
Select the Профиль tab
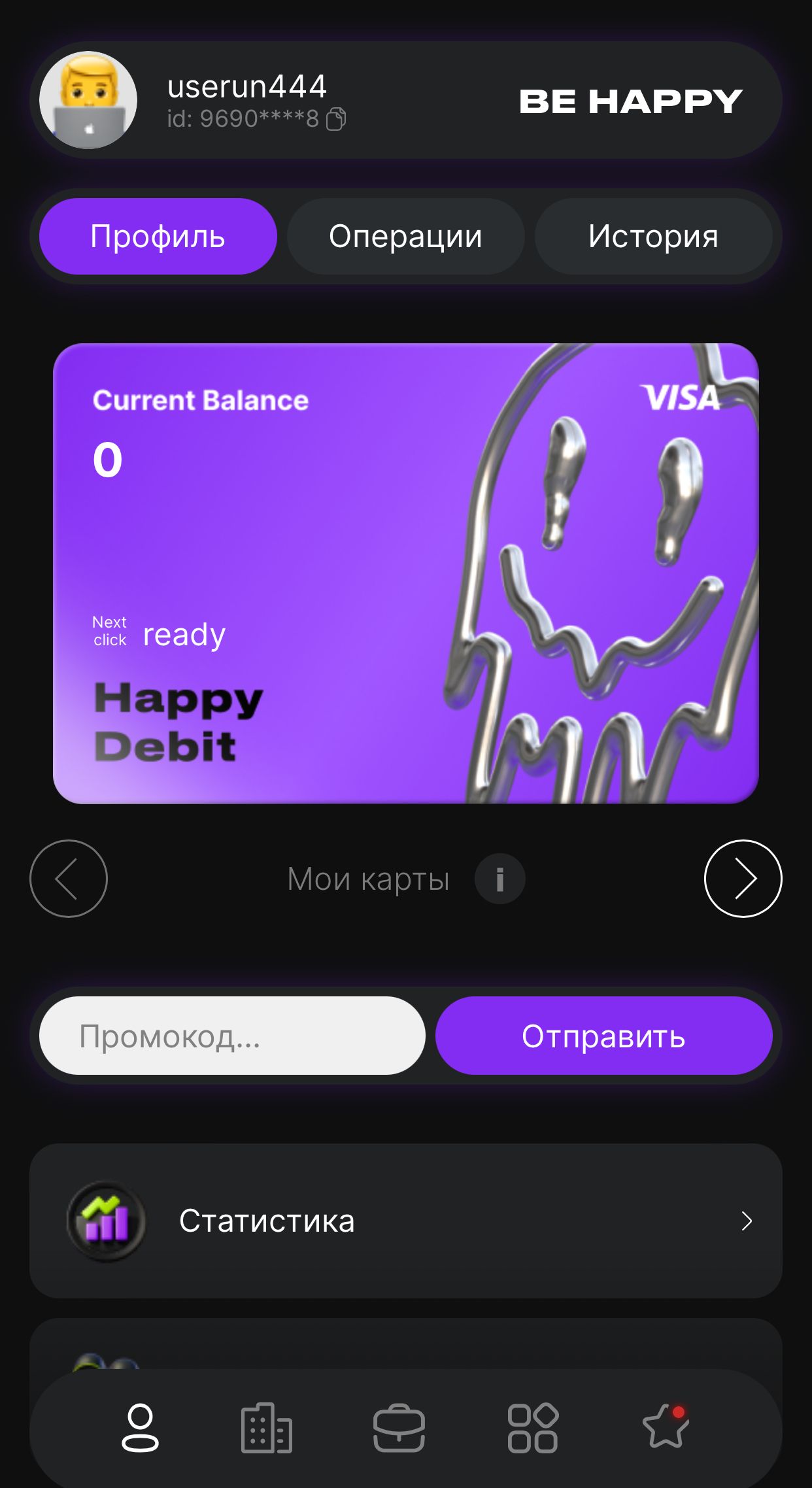tap(158, 235)
